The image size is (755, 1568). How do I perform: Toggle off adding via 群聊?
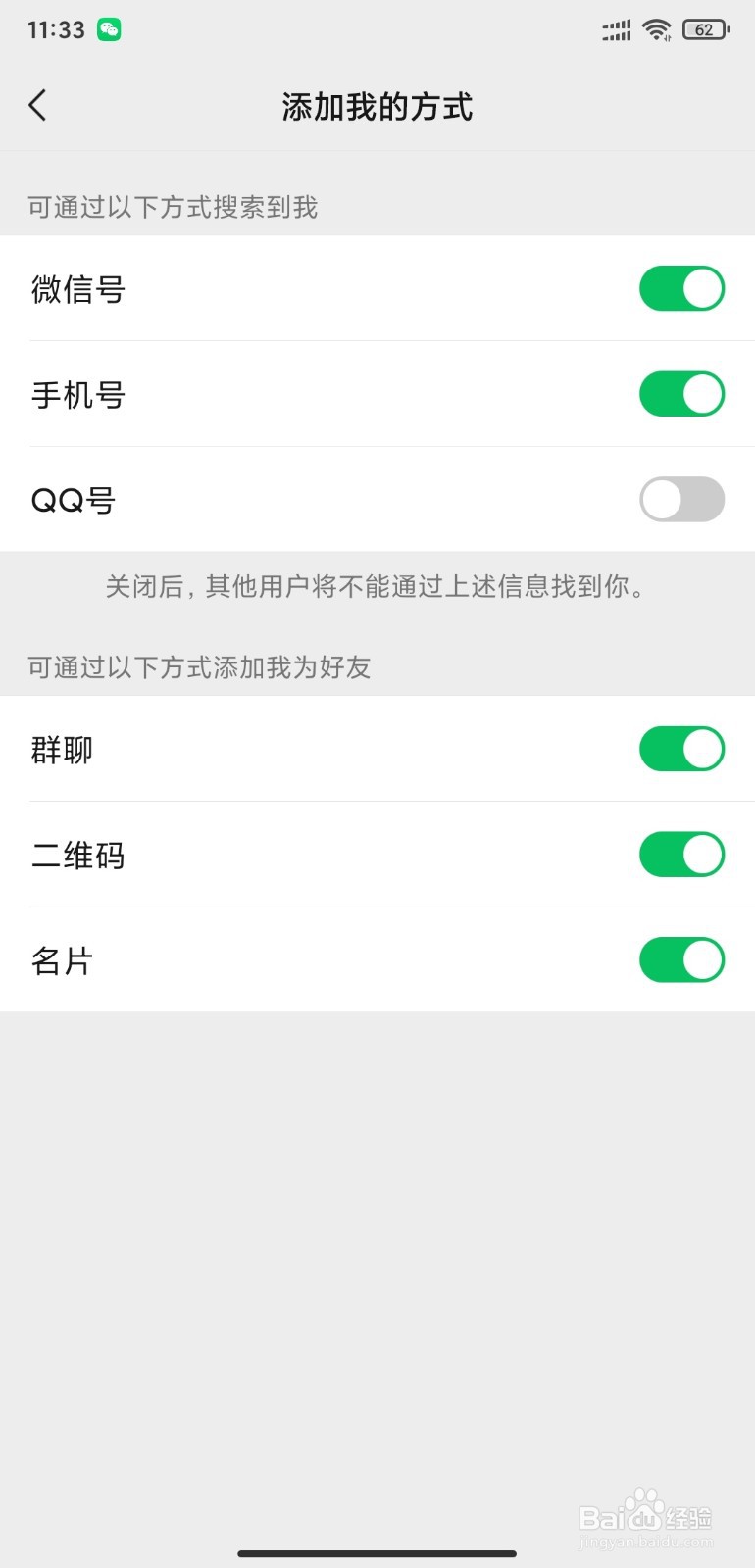[x=681, y=750]
